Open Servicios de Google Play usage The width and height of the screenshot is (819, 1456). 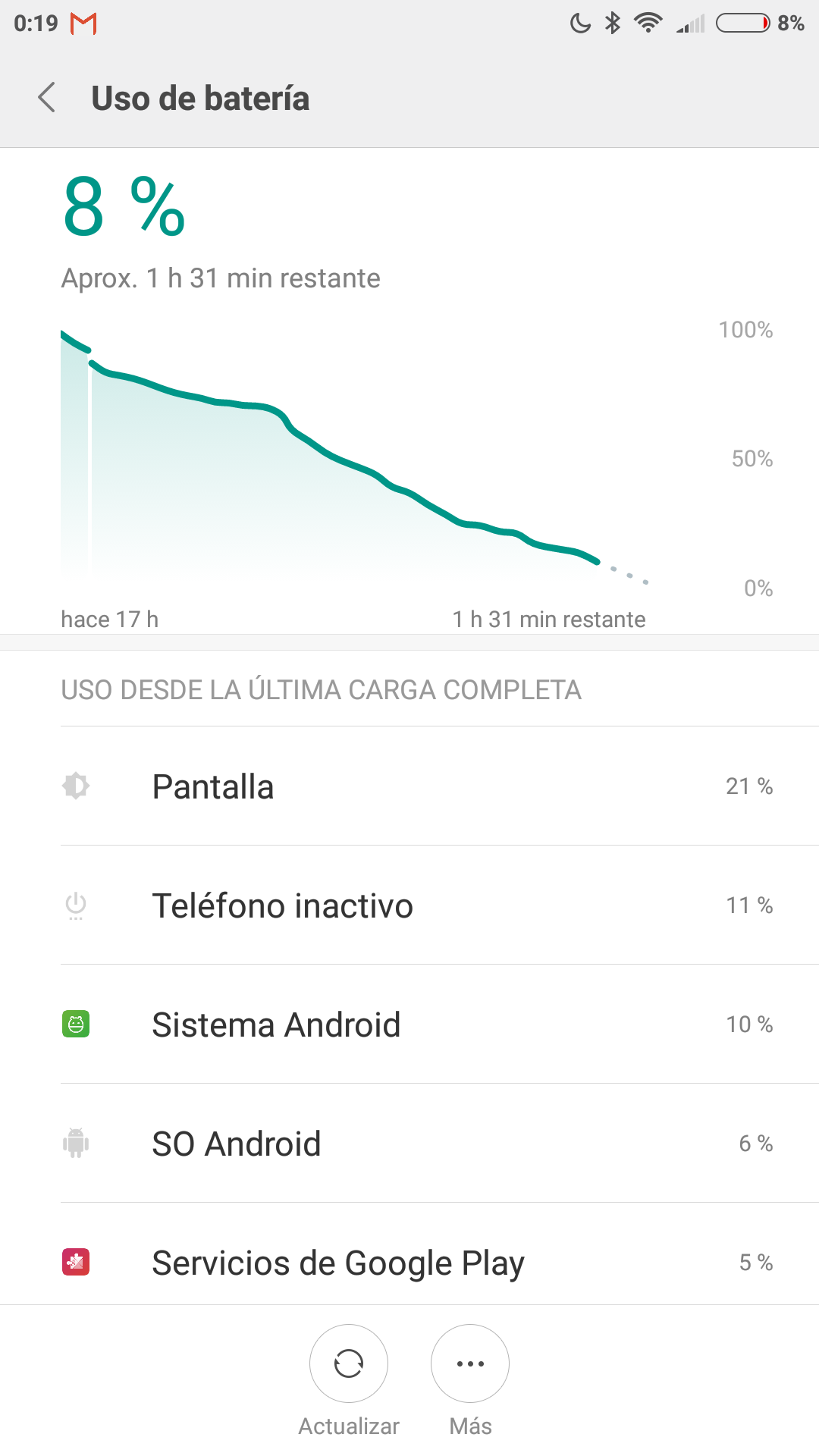409,1254
